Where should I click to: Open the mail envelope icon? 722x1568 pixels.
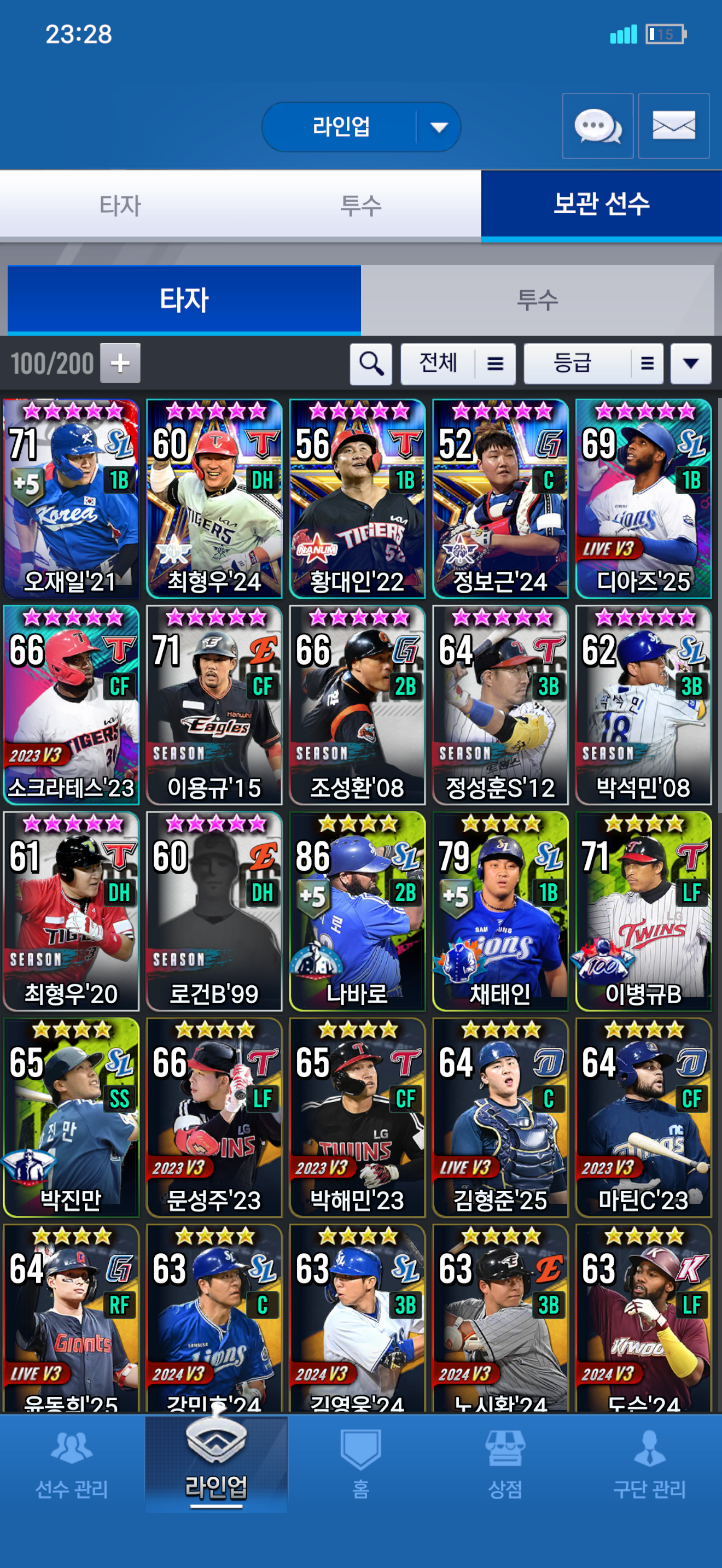click(x=673, y=126)
